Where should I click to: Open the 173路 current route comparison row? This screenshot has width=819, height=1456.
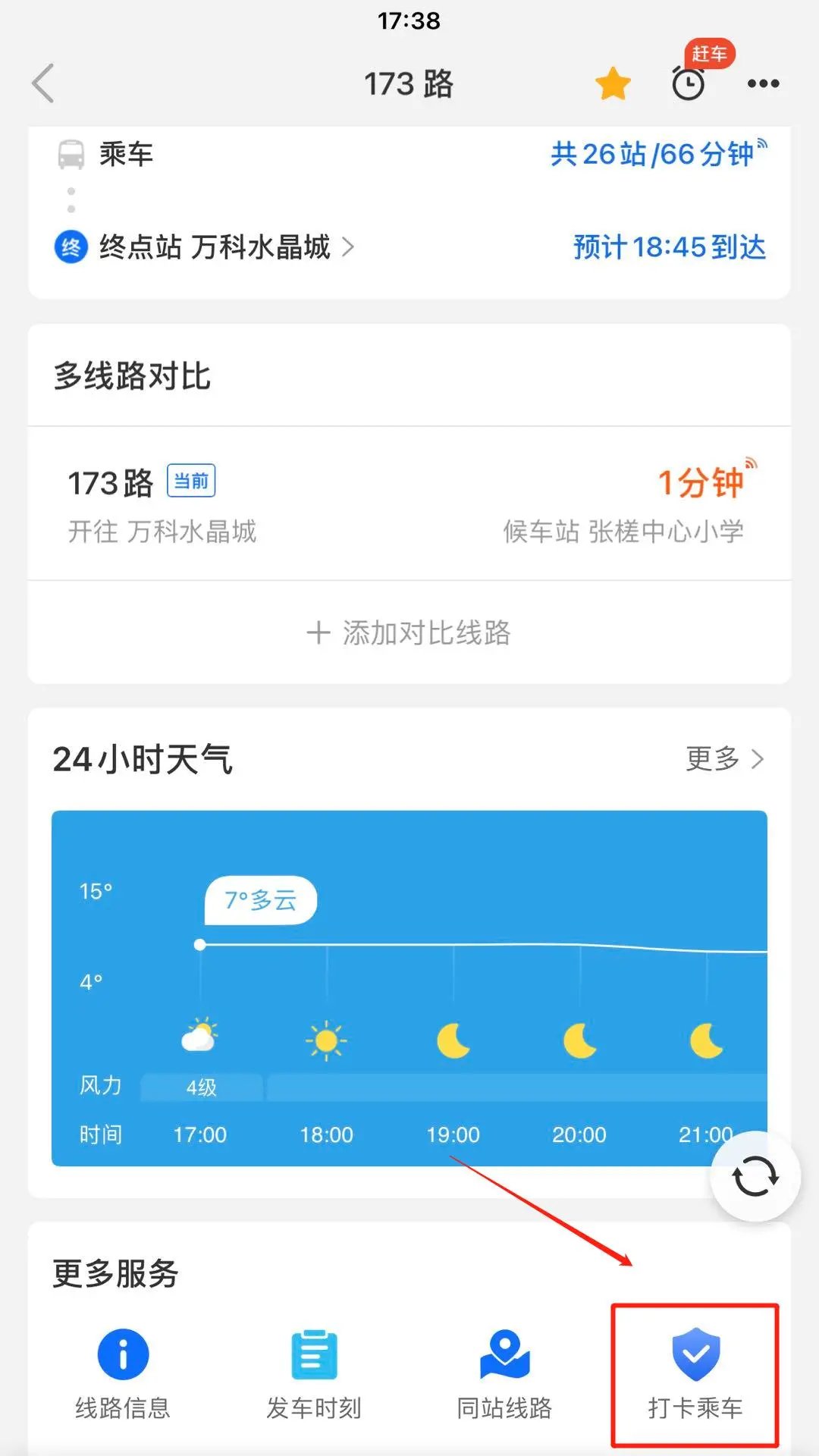(x=409, y=504)
